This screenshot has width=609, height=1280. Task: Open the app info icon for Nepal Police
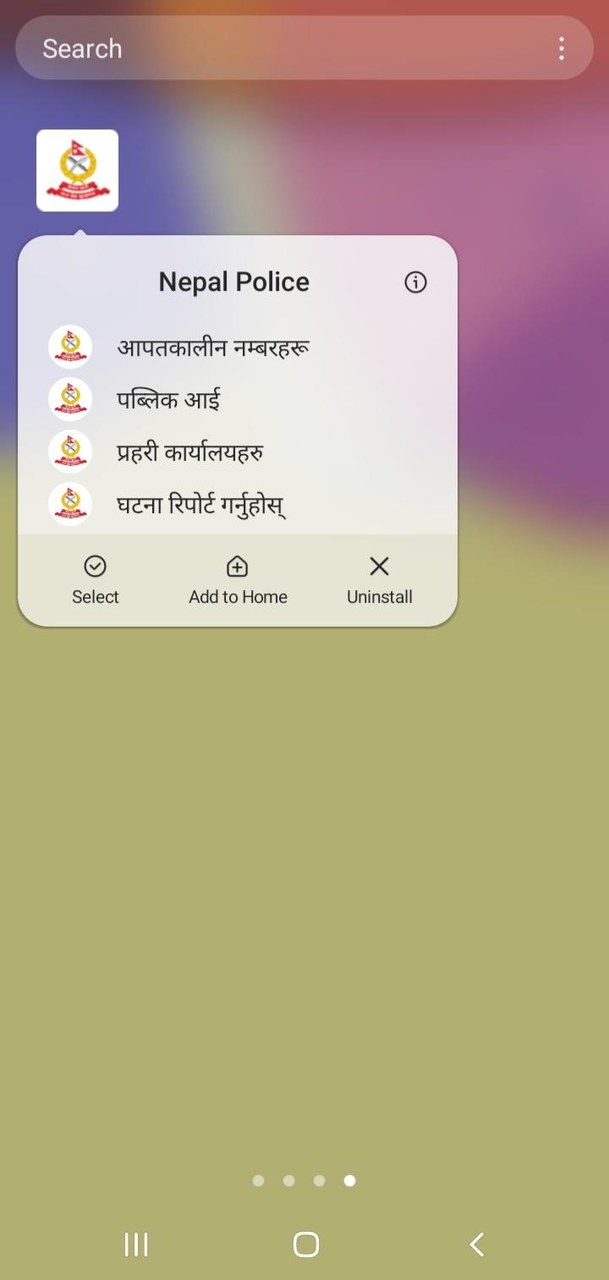(415, 282)
